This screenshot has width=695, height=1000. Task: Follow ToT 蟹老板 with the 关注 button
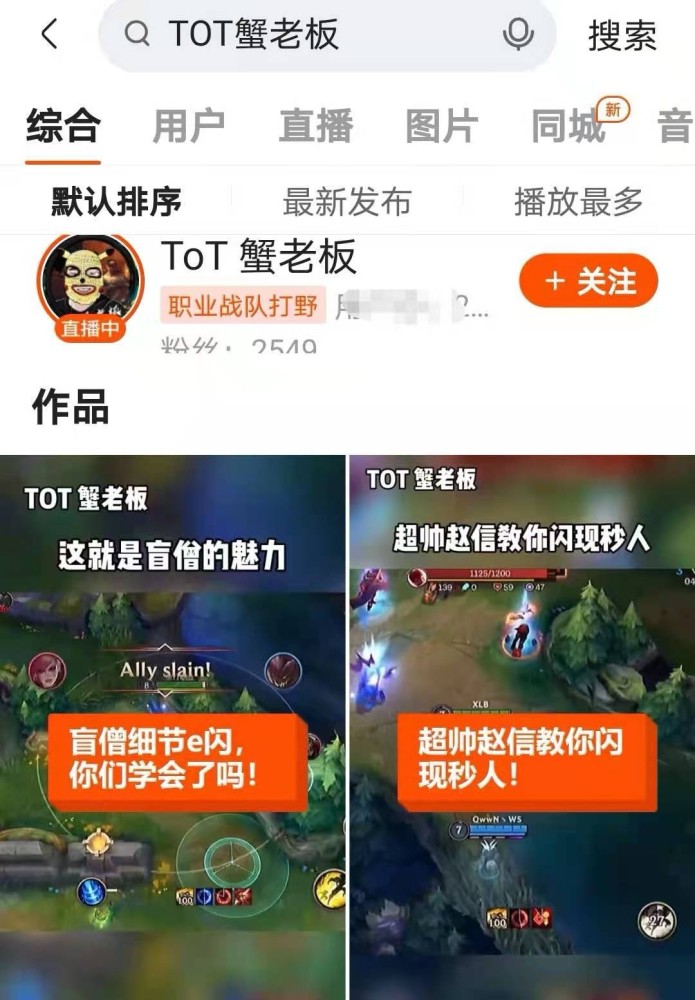coord(588,281)
